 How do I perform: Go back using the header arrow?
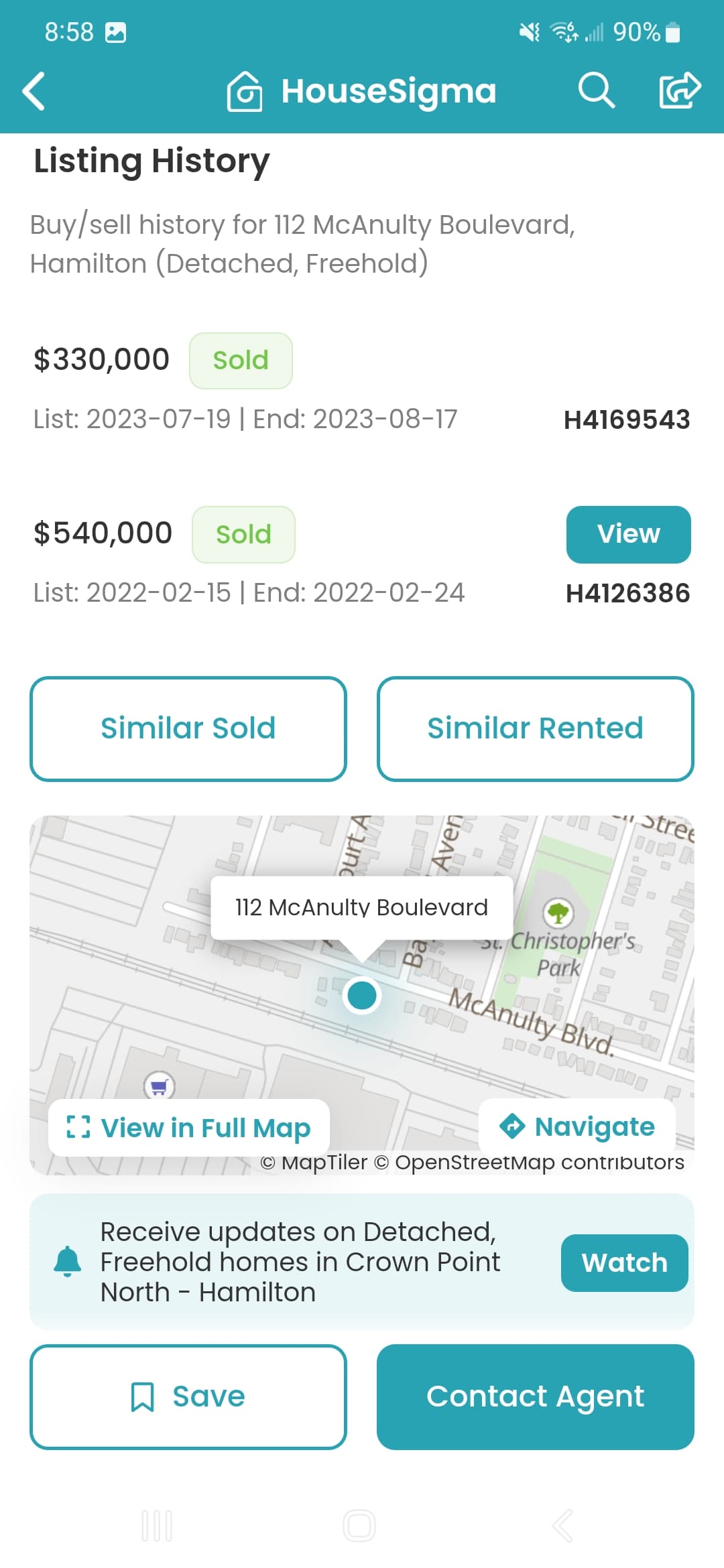tap(34, 90)
